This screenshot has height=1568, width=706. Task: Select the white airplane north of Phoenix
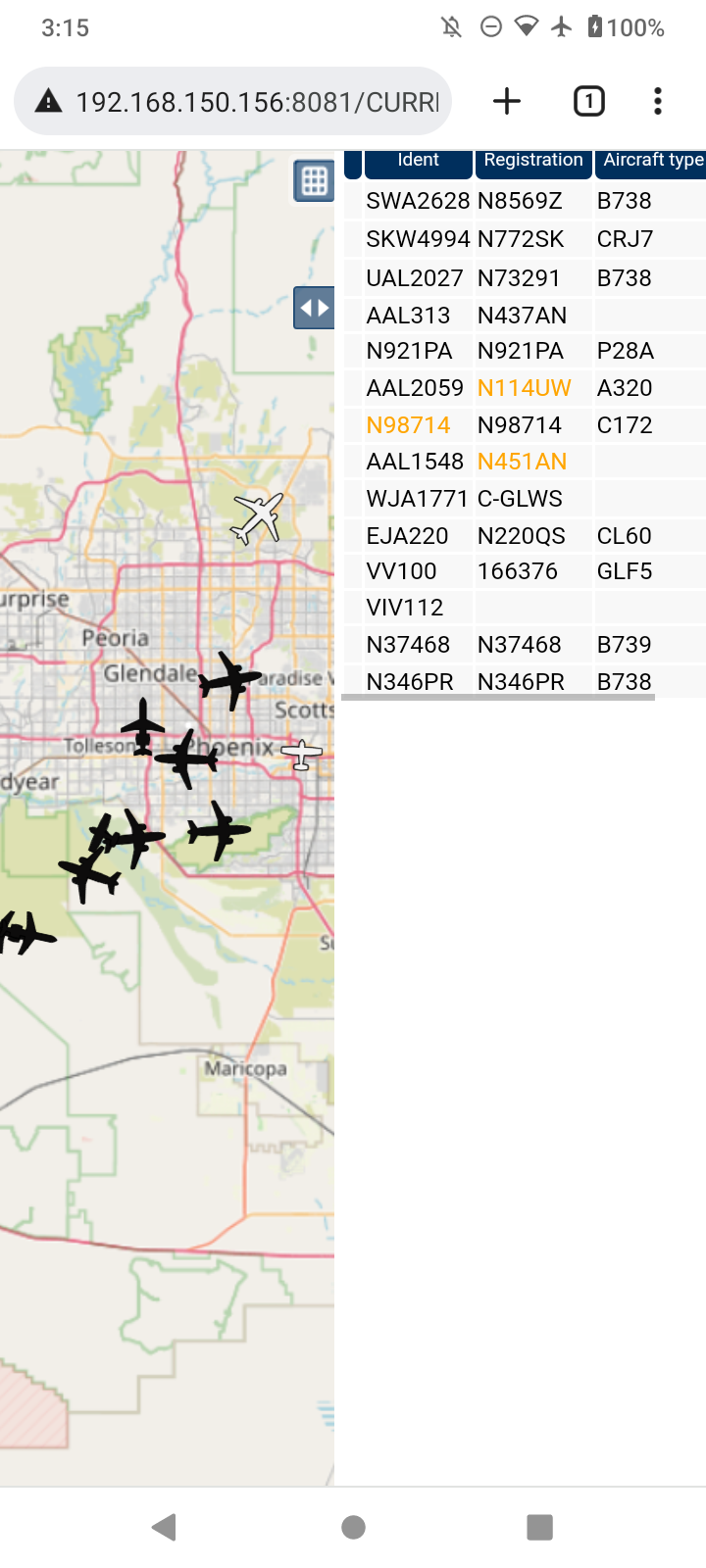coord(258,517)
